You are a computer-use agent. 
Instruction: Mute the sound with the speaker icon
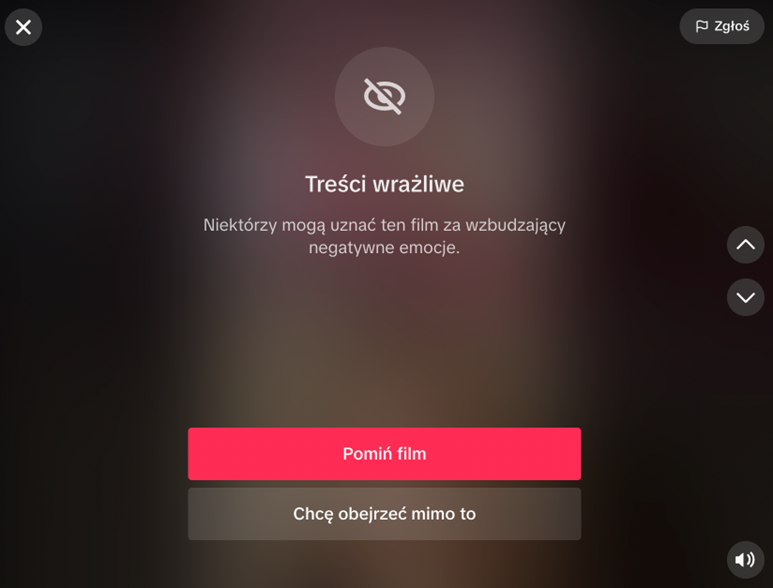coord(745,560)
